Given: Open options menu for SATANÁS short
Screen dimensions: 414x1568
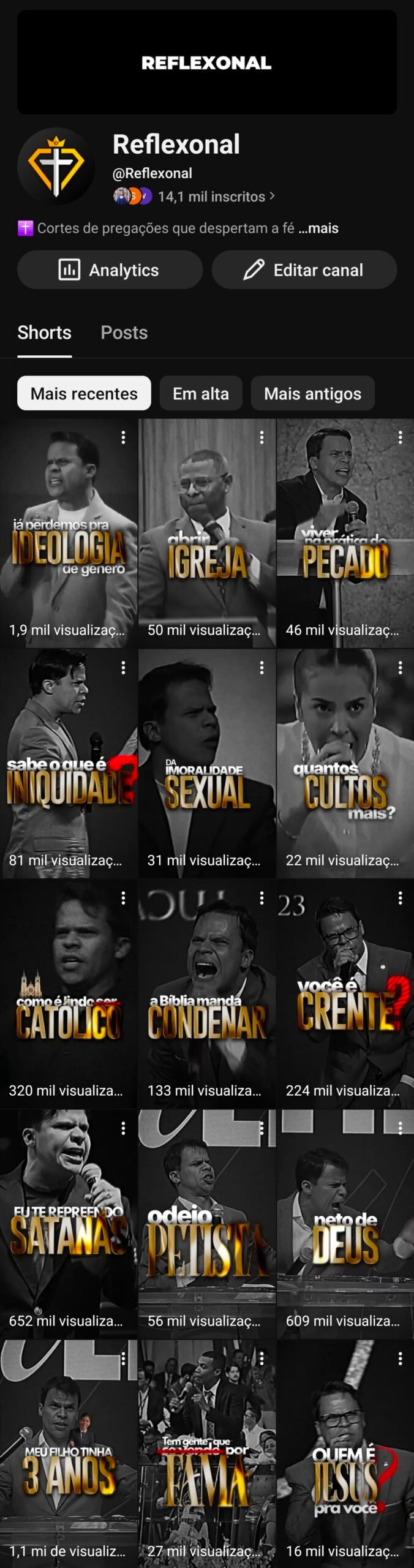Looking at the screenshot, I should click(x=124, y=1128).
